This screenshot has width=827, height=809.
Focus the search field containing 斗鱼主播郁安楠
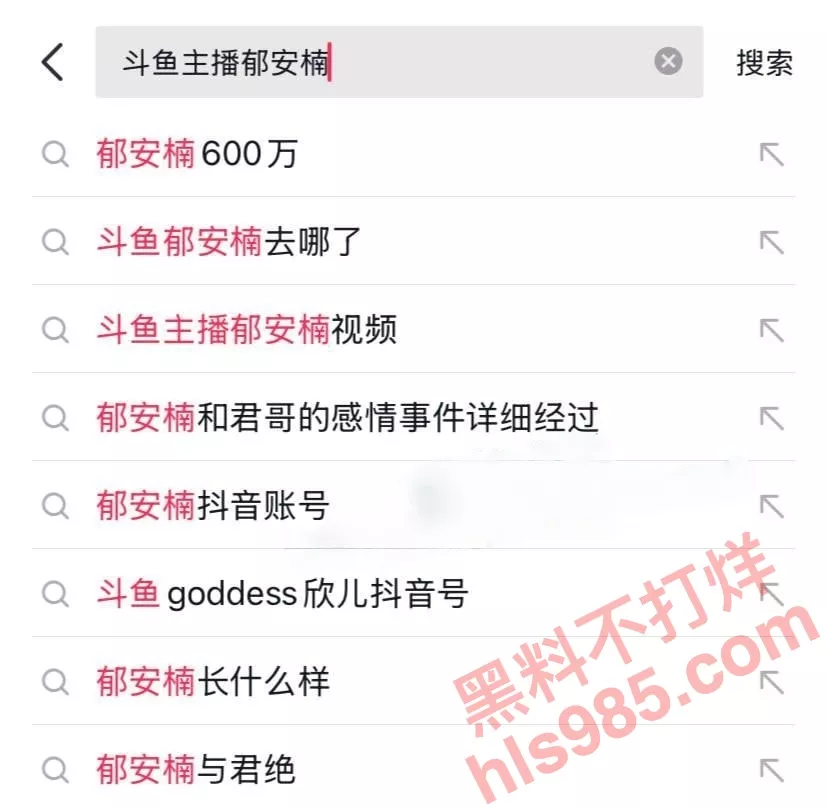click(380, 62)
